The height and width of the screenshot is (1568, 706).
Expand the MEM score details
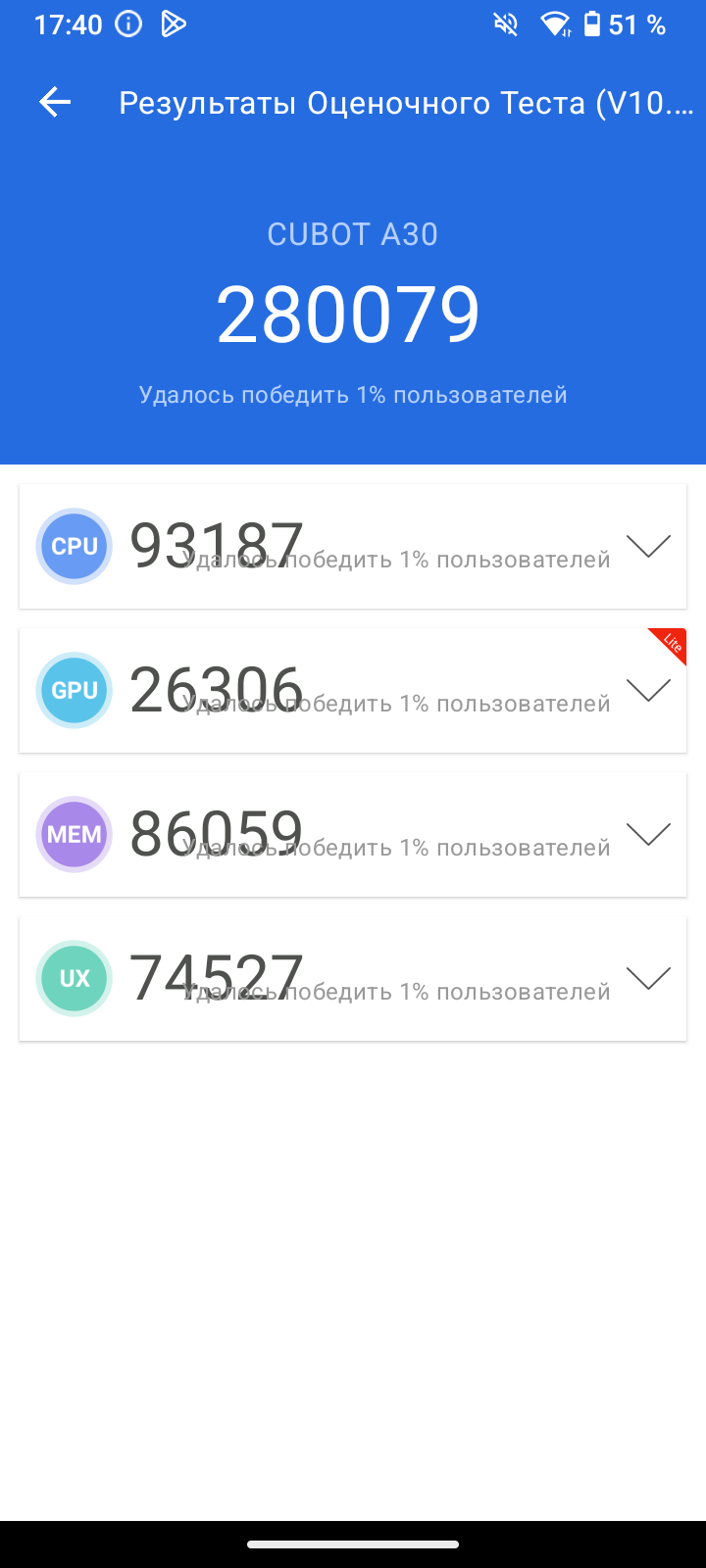click(x=648, y=834)
